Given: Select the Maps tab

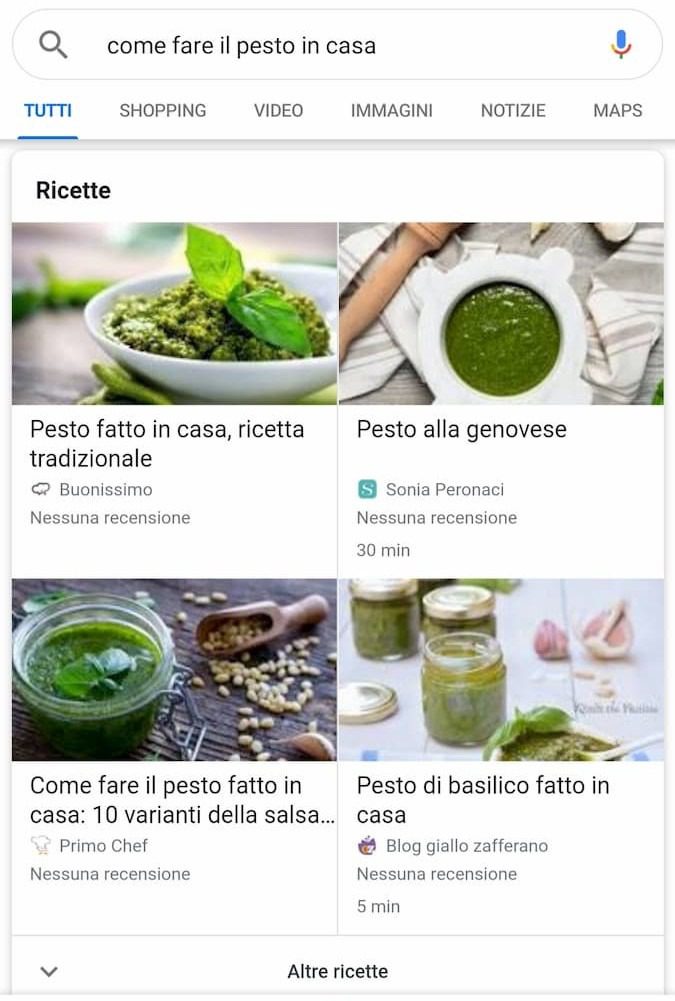Looking at the screenshot, I should tap(617, 111).
